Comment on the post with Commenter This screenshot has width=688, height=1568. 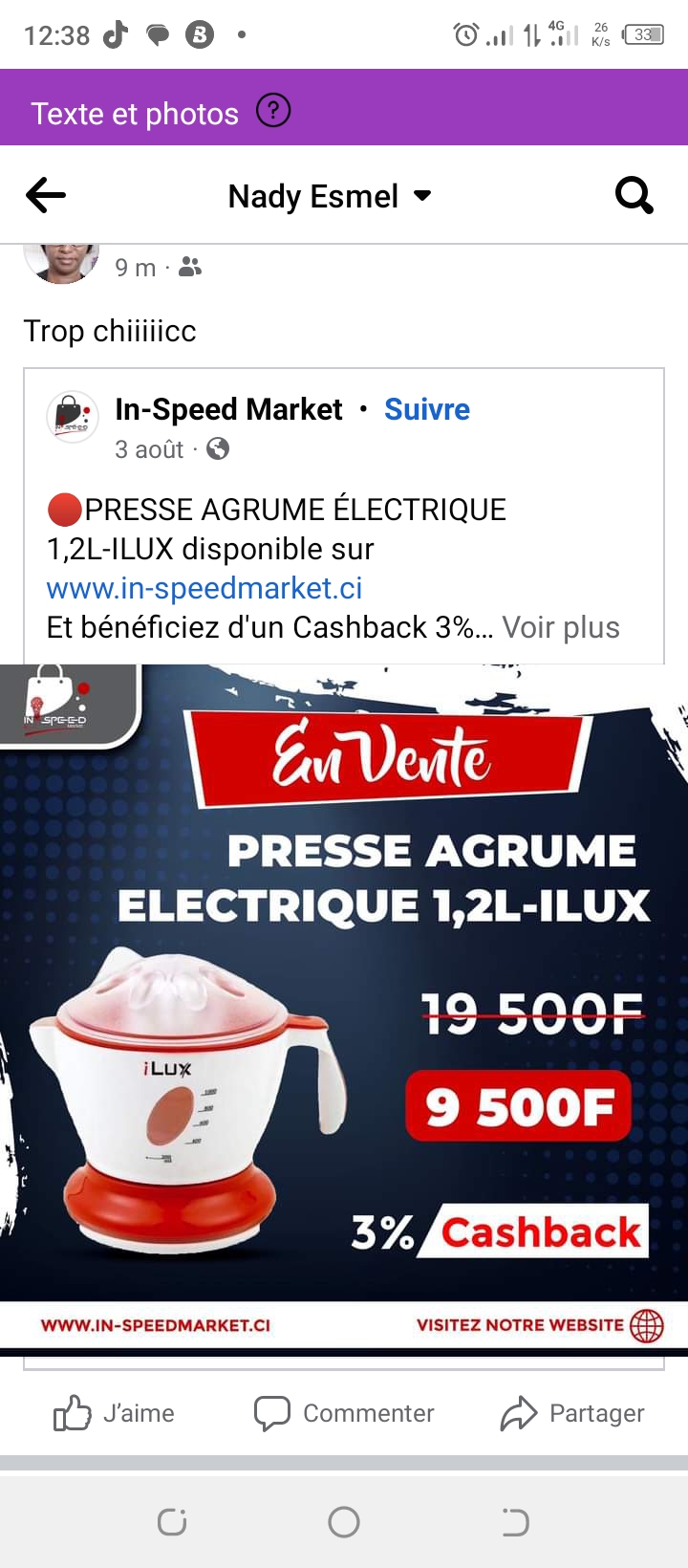coord(344,1413)
